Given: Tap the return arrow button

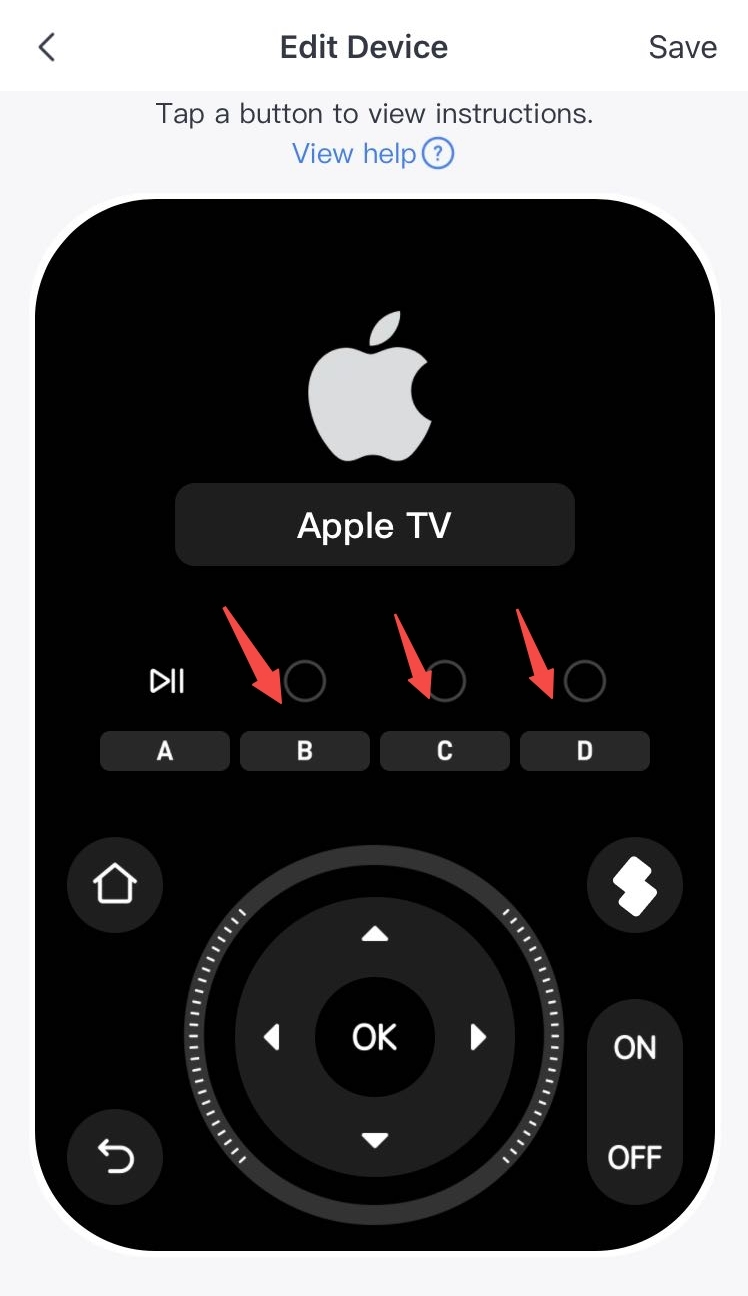Looking at the screenshot, I should 115,1157.
